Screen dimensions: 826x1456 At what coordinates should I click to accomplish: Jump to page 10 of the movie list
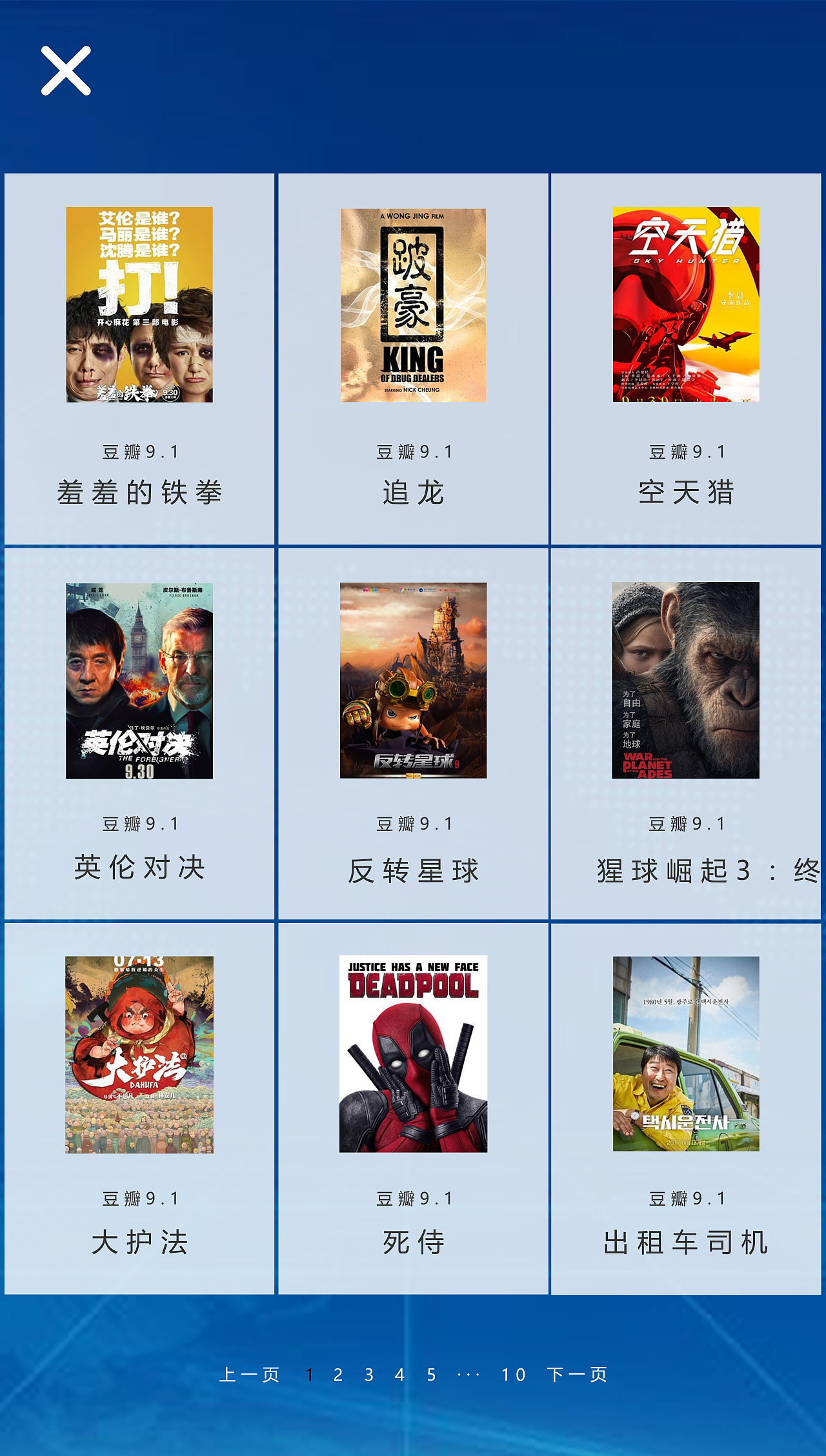513,1375
